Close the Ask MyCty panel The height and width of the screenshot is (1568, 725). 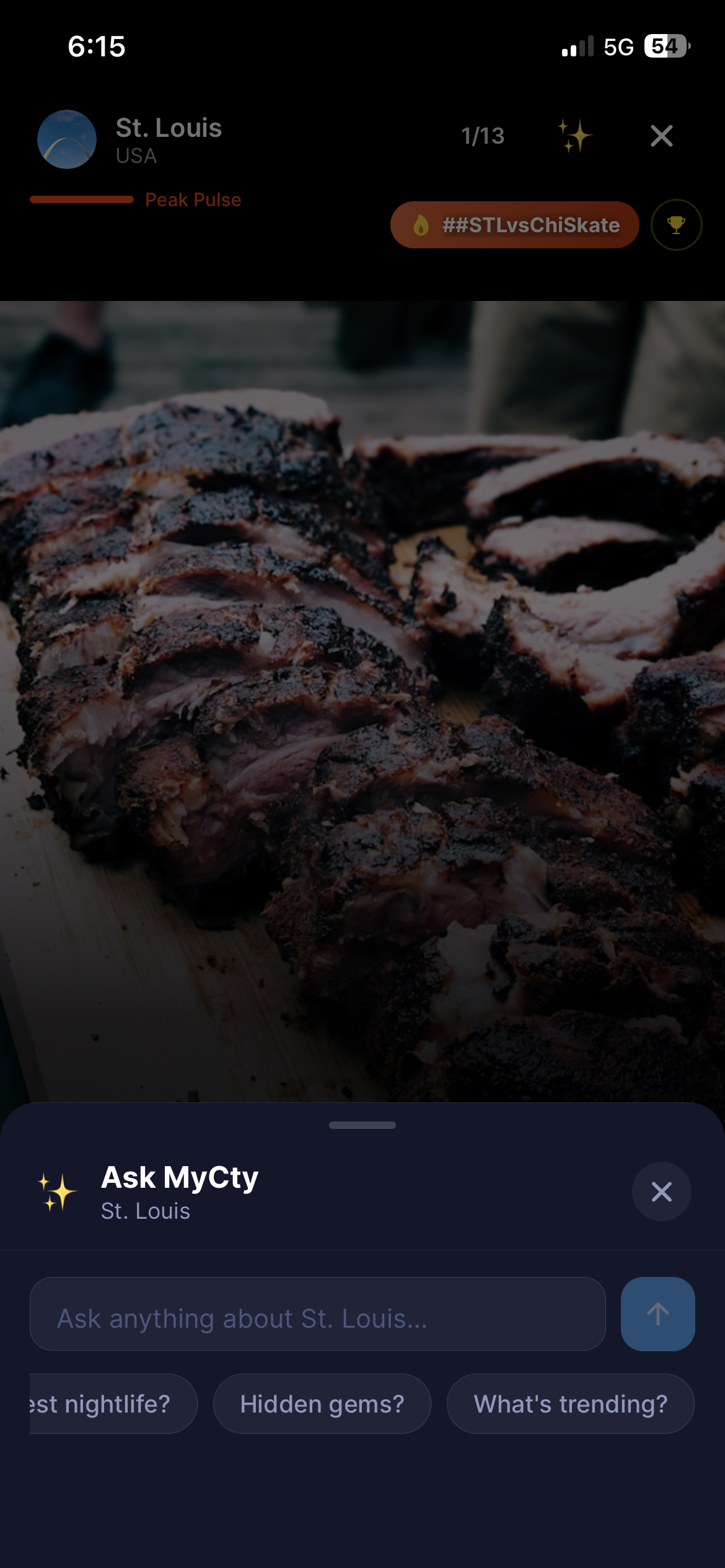[661, 1191]
